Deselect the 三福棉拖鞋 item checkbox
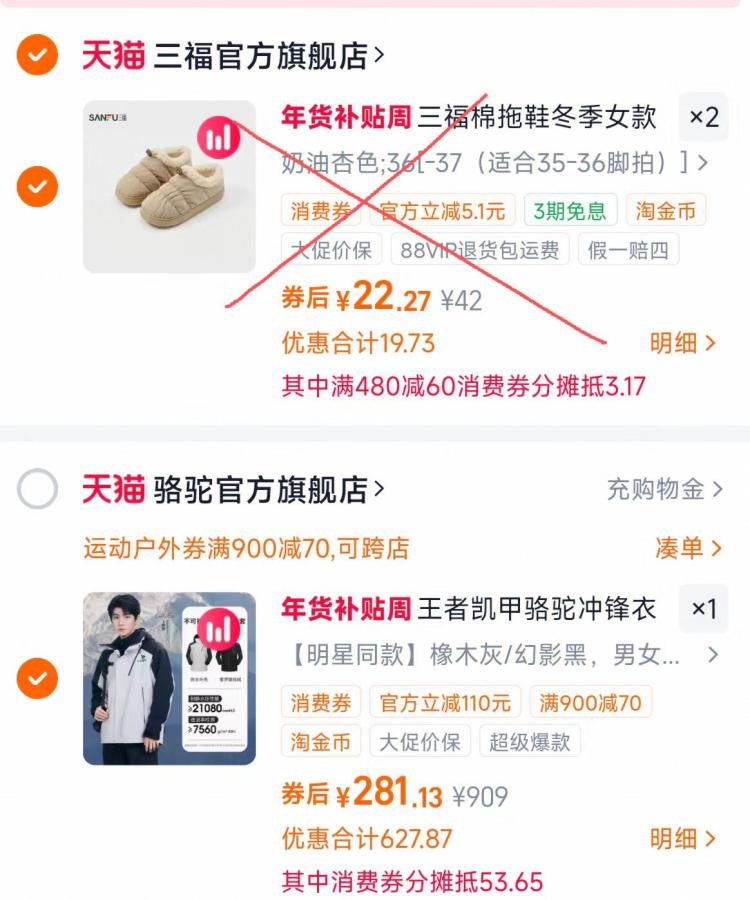Viewport: 750px width, 900px height. point(37,186)
